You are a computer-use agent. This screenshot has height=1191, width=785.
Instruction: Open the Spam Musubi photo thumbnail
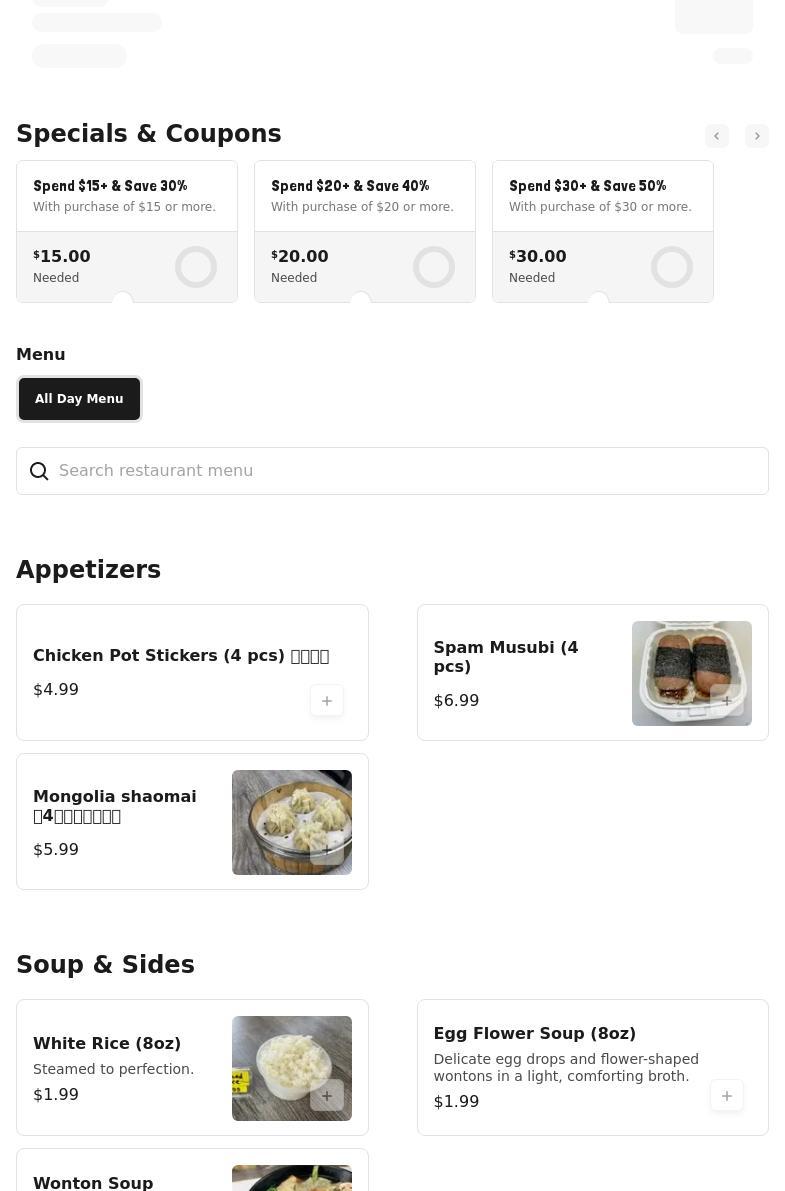[x=691, y=673]
